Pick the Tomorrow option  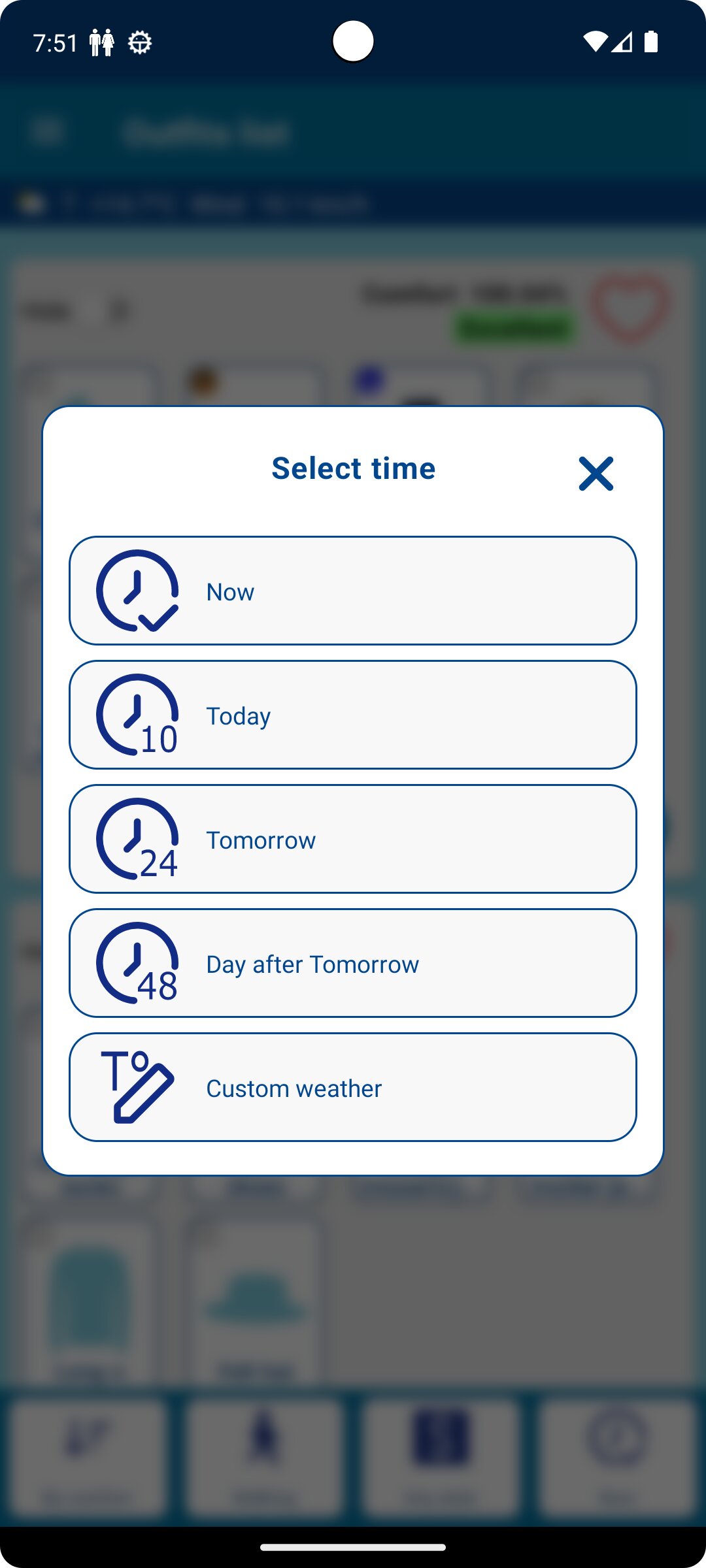(x=353, y=839)
